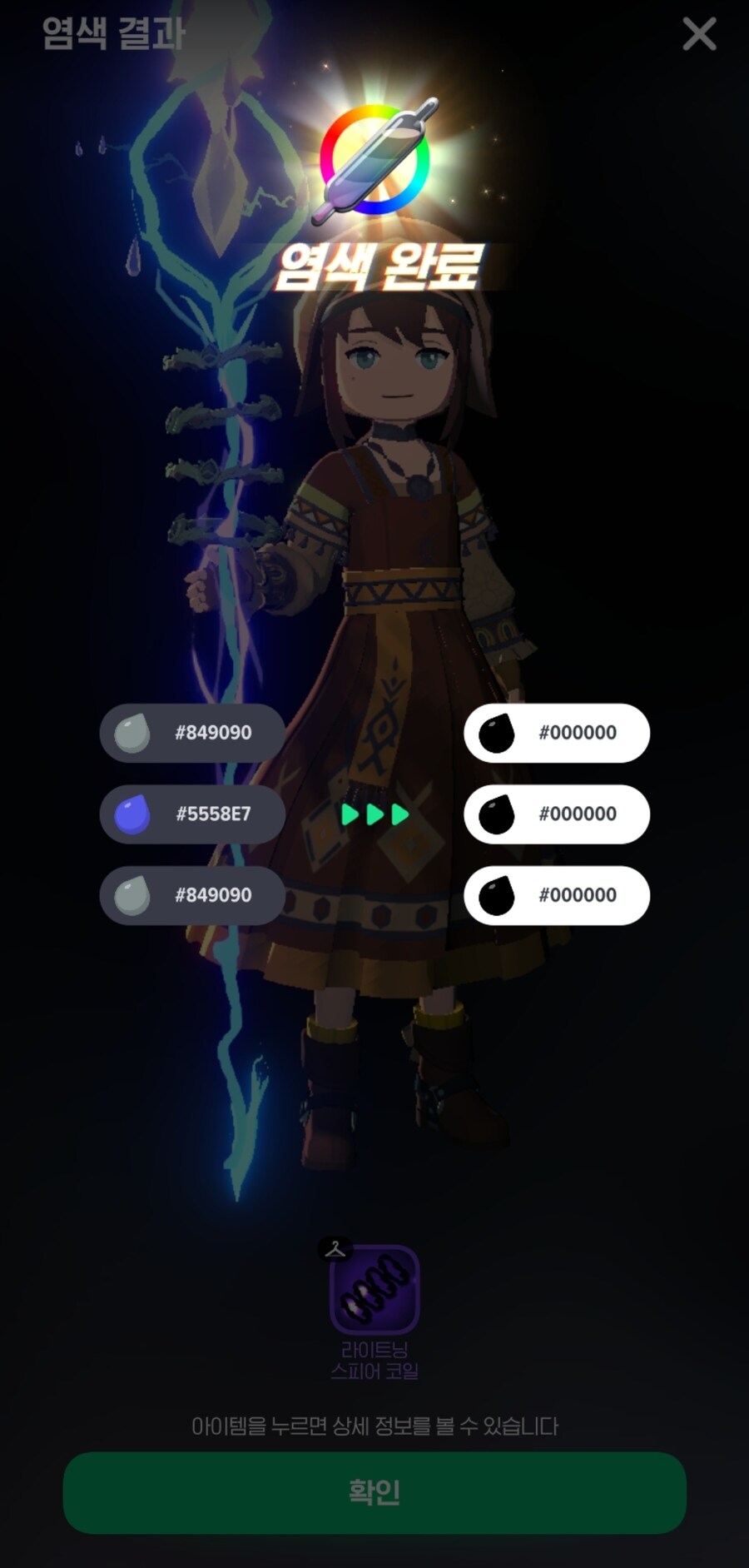Open the 라이트닝 스피어 코일 item details
749x1568 pixels.
[x=374, y=1289]
